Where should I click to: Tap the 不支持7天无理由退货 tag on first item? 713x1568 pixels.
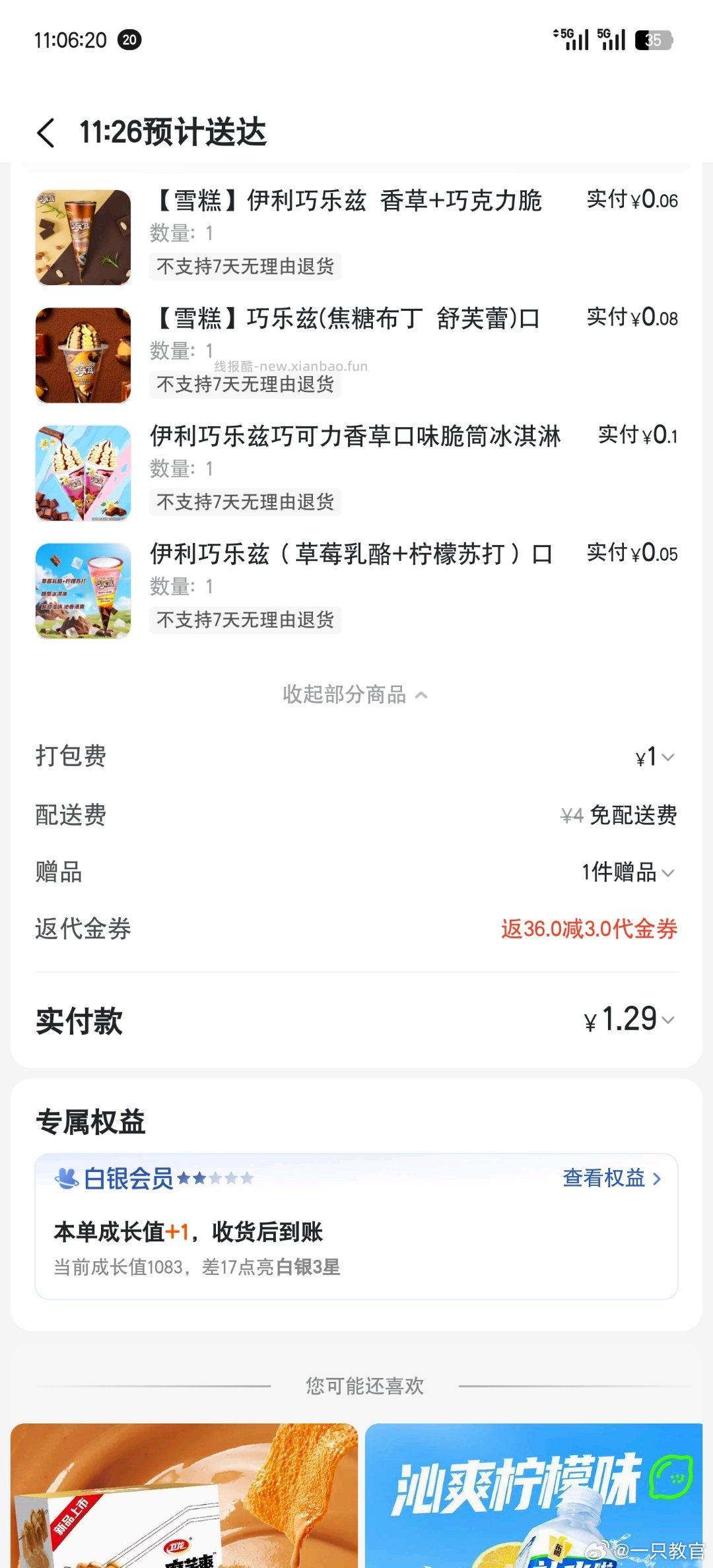(x=245, y=266)
